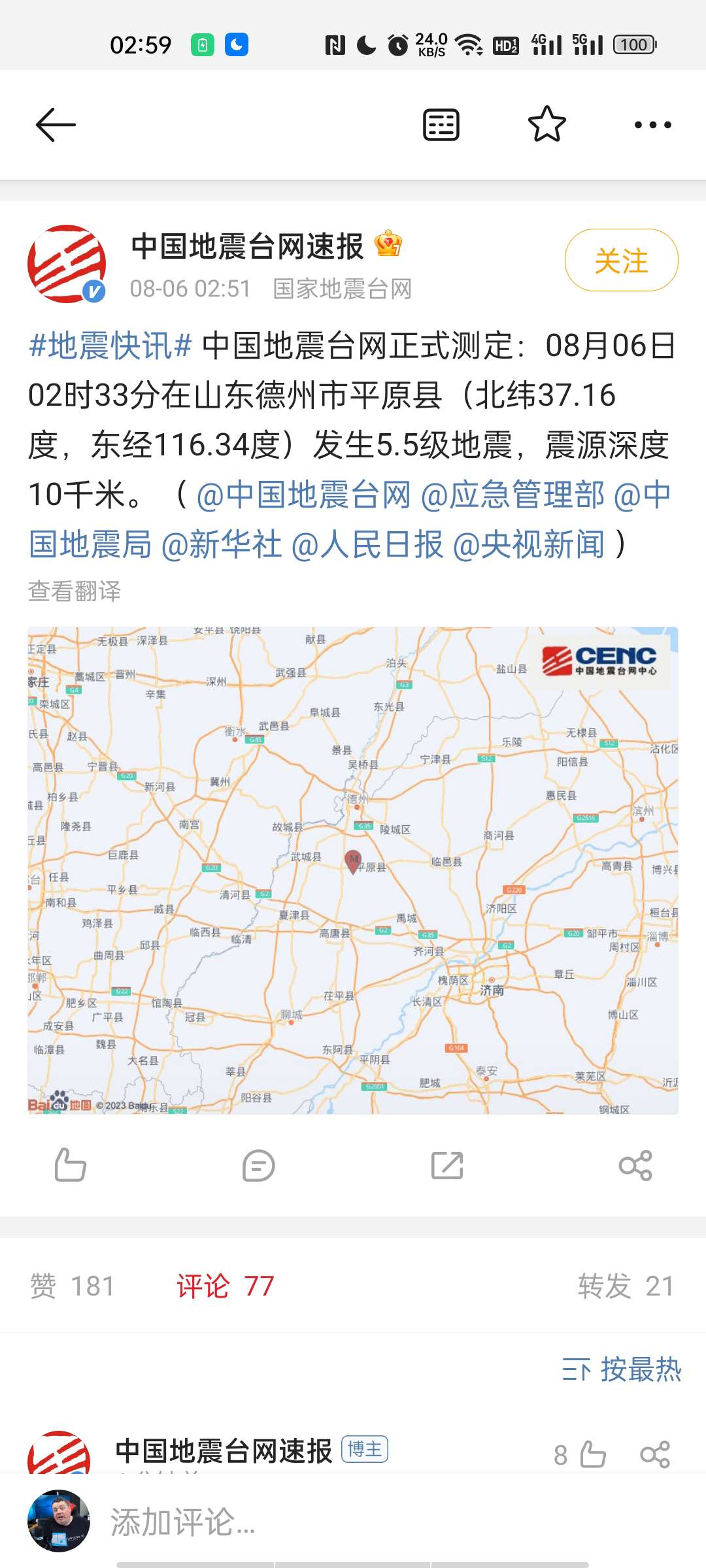Open the @应急管理部 mention

click(513, 495)
